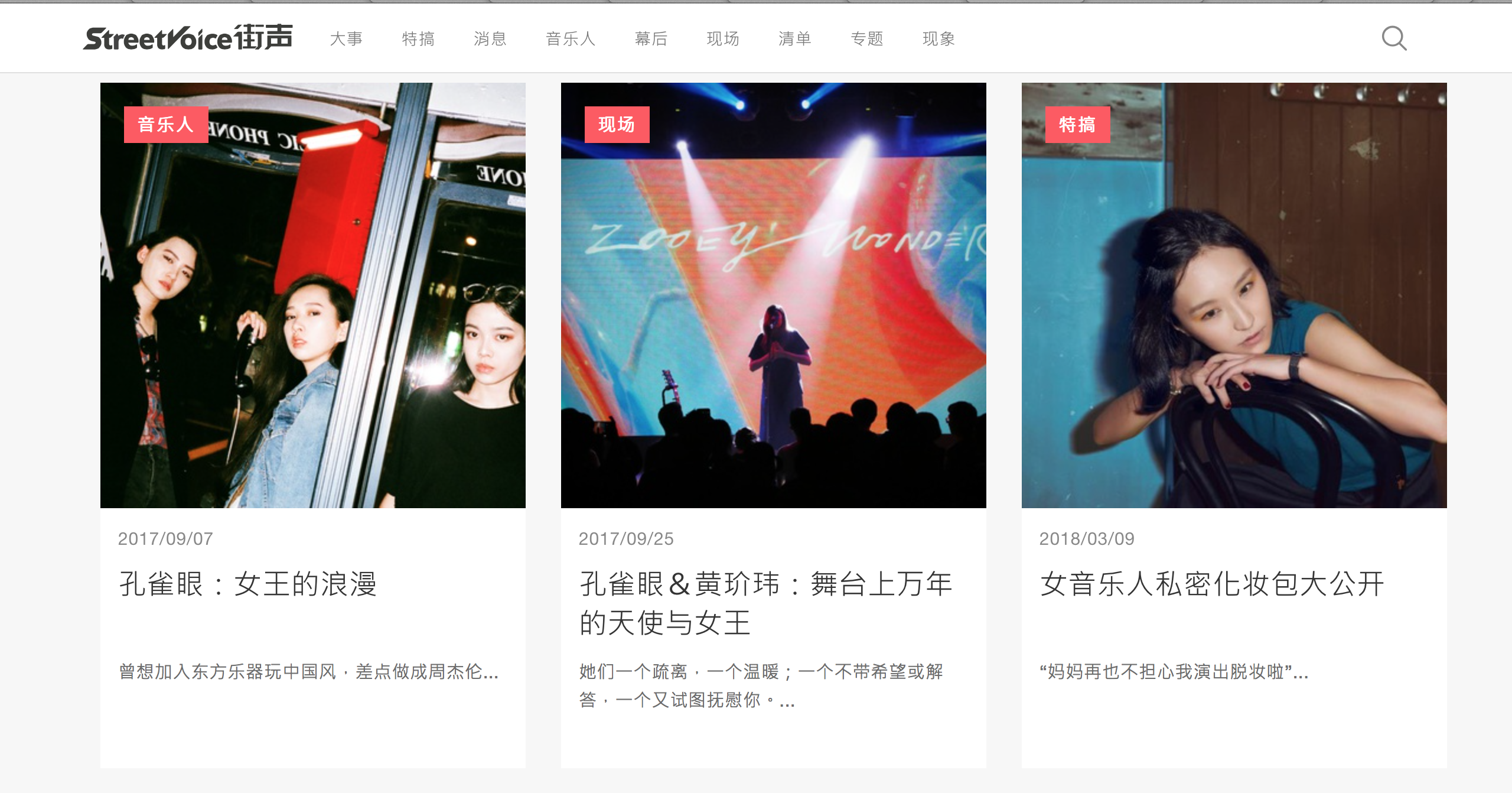This screenshot has width=1512, height=793.
Task: Open the search magnifier icon
Action: 1394,38
